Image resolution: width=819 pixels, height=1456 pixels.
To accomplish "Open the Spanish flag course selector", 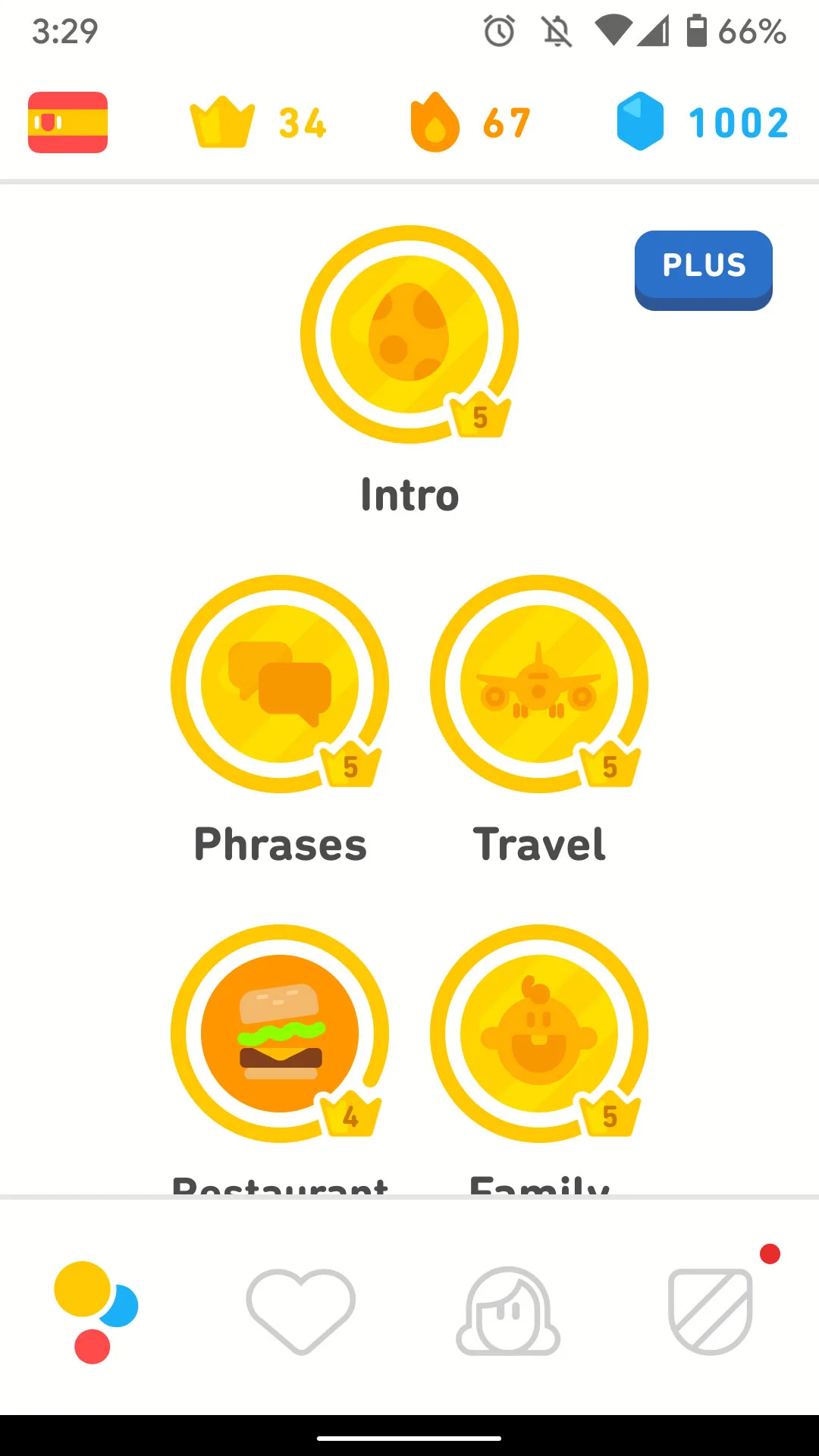I will [x=67, y=122].
